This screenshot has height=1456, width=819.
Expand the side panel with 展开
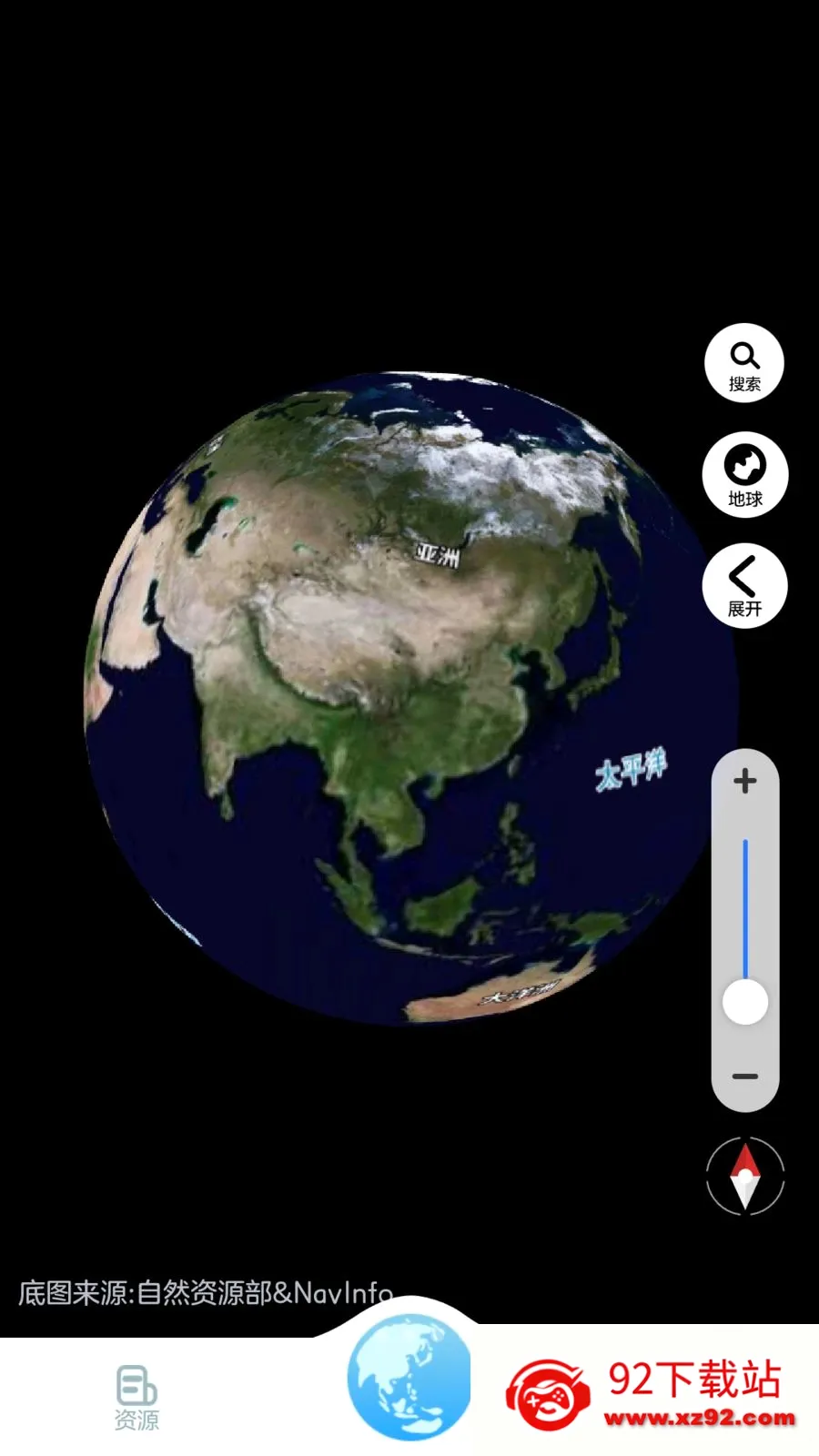pyautogui.click(x=744, y=586)
